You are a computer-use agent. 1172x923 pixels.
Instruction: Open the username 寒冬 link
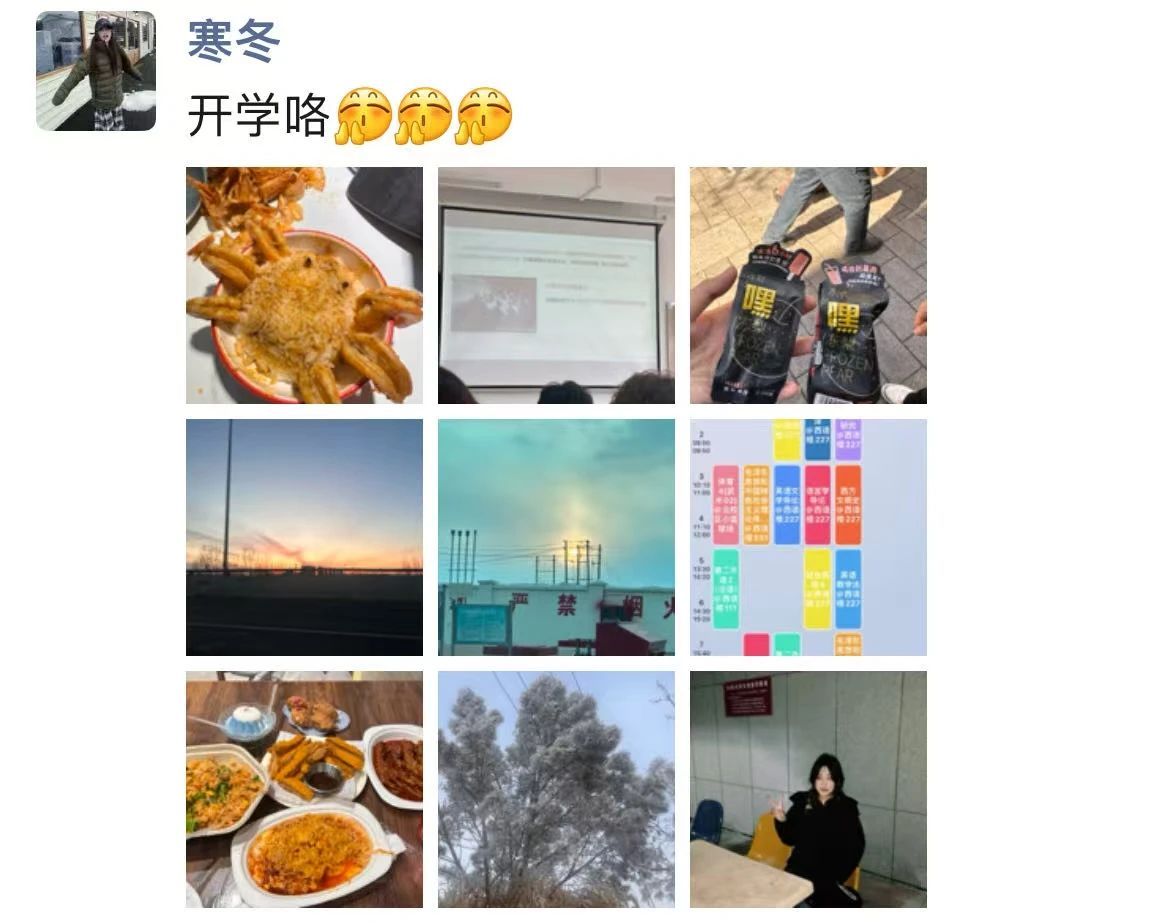click(233, 42)
